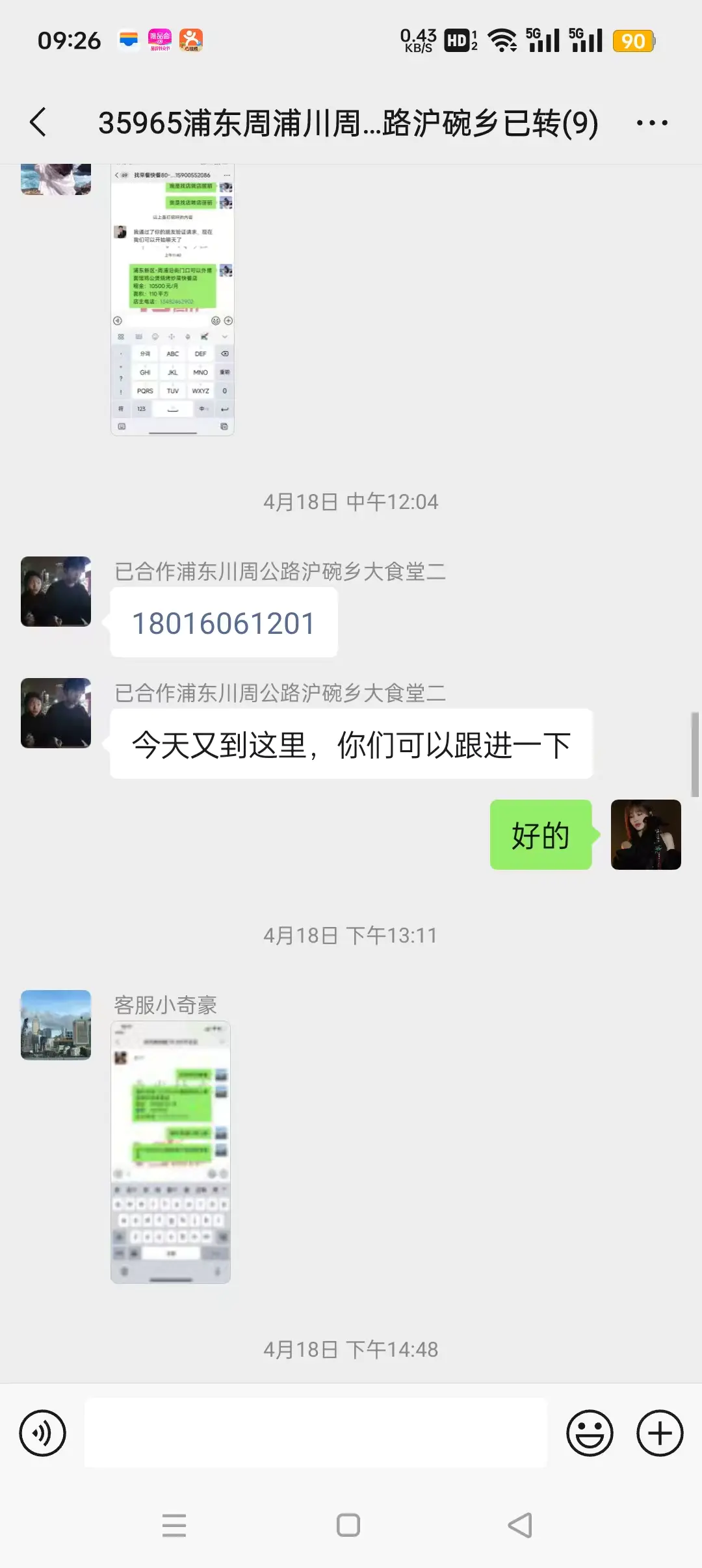The height and width of the screenshot is (1568, 702).
Task: Go back from the group chat
Action: pos(38,122)
